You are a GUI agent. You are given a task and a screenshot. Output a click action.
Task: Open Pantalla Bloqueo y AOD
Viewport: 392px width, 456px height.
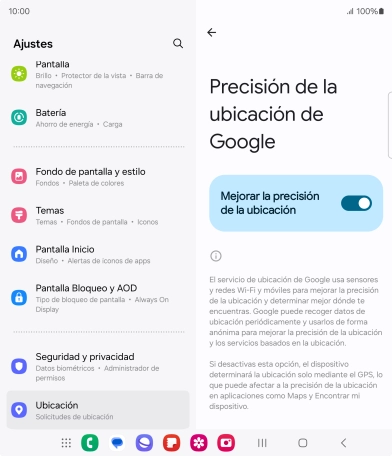click(x=98, y=298)
